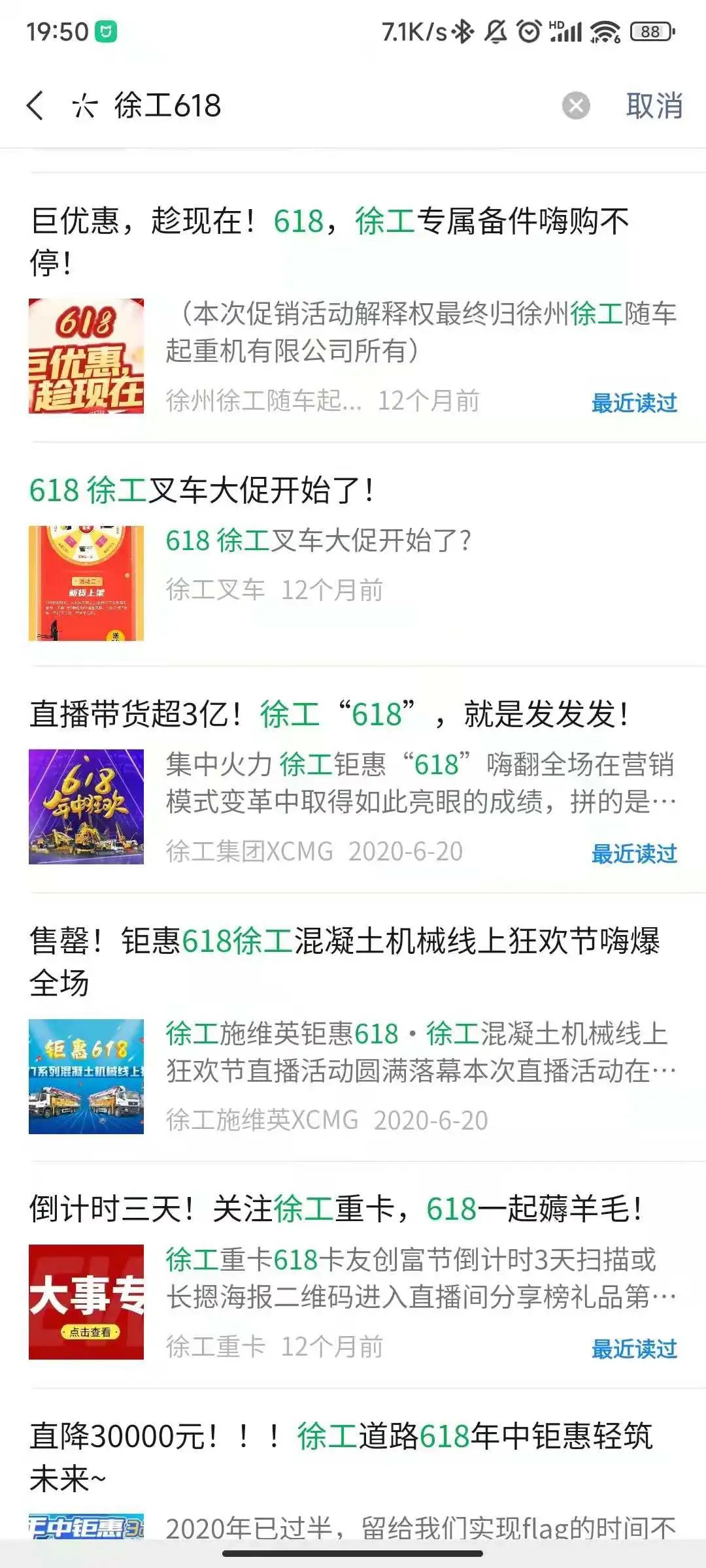Image resolution: width=706 pixels, height=1568 pixels.
Task: Open the 618 徐工叉车大促开始了 article
Action: point(203,490)
